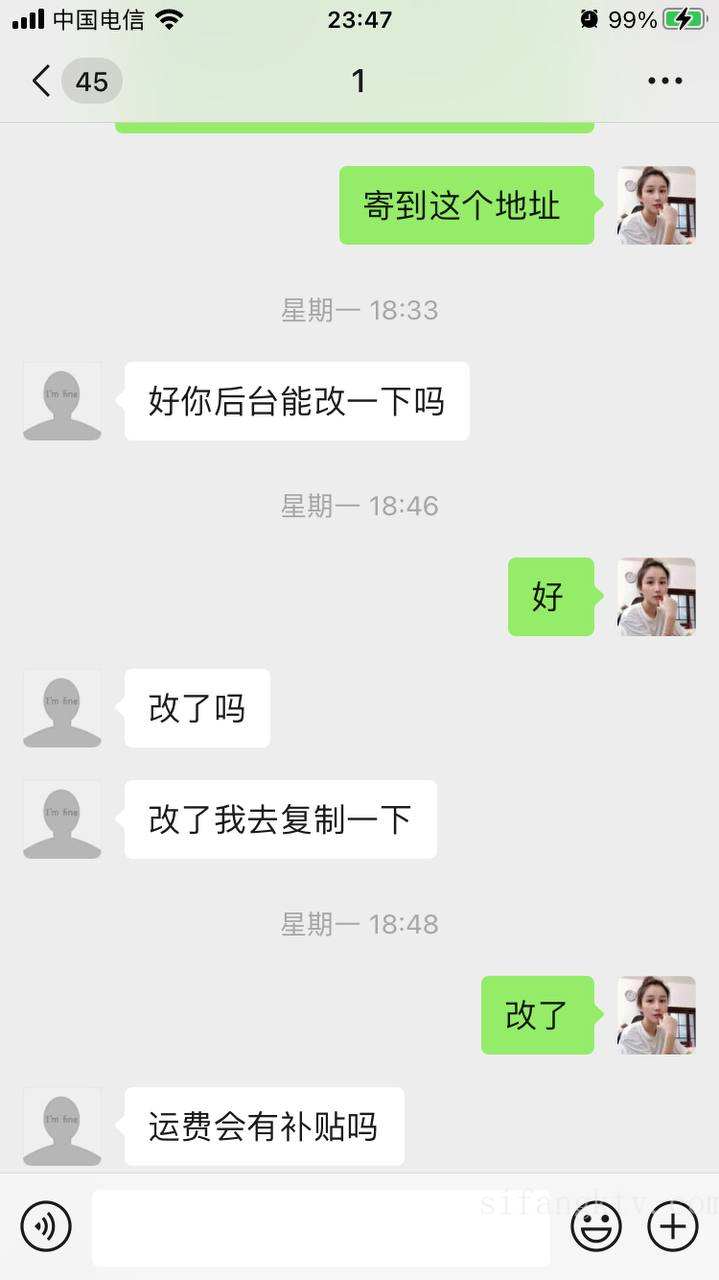
Task: Open the chat info overflow menu
Action: pyautogui.click(x=665, y=81)
